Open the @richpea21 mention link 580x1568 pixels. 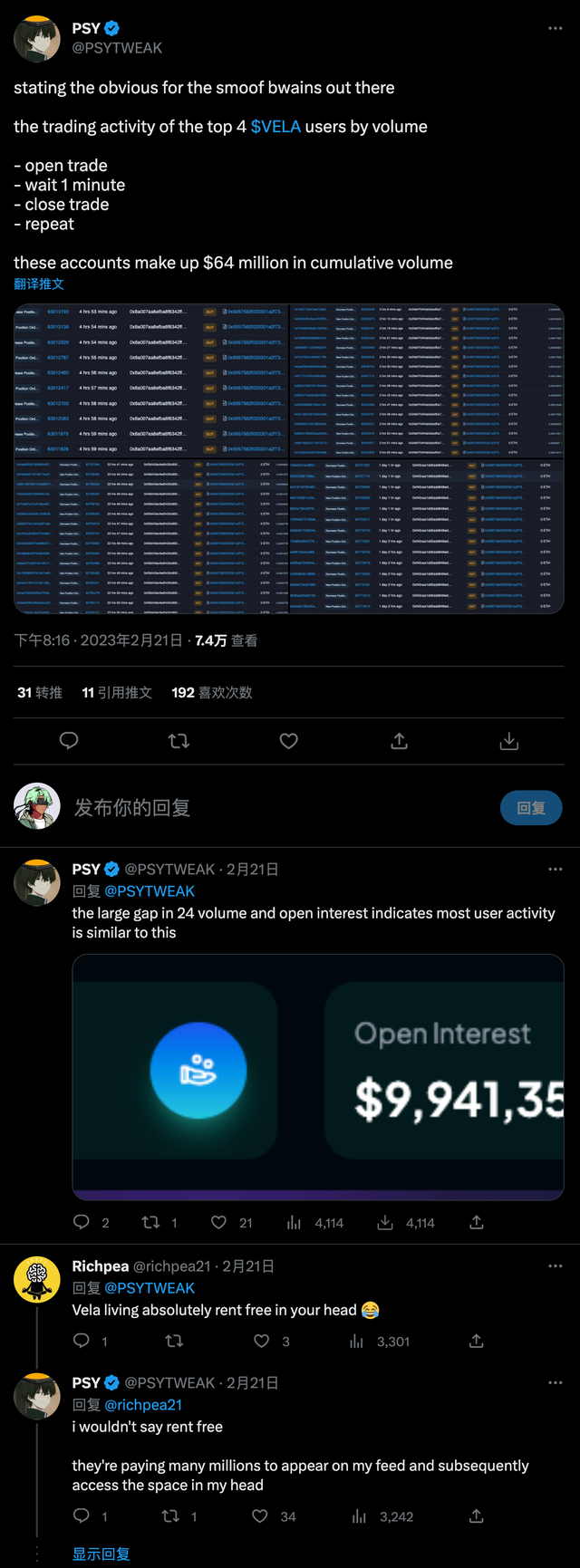point(143,1404)
